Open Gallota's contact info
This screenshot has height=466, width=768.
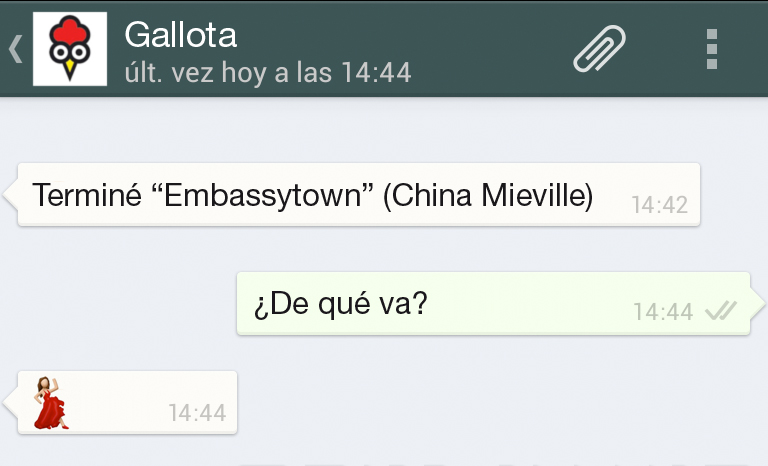[267, 50]
